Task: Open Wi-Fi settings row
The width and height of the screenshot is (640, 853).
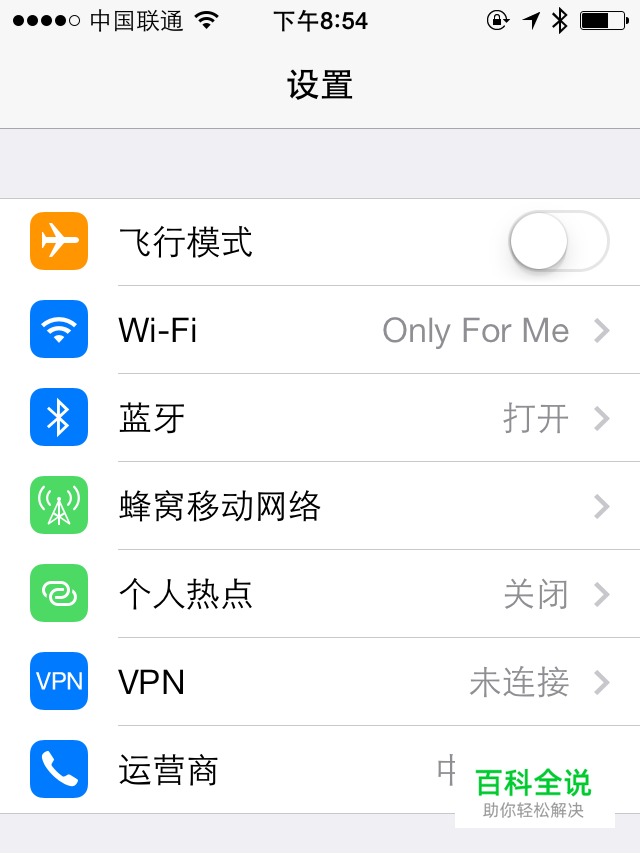Action: click(320, 330)
